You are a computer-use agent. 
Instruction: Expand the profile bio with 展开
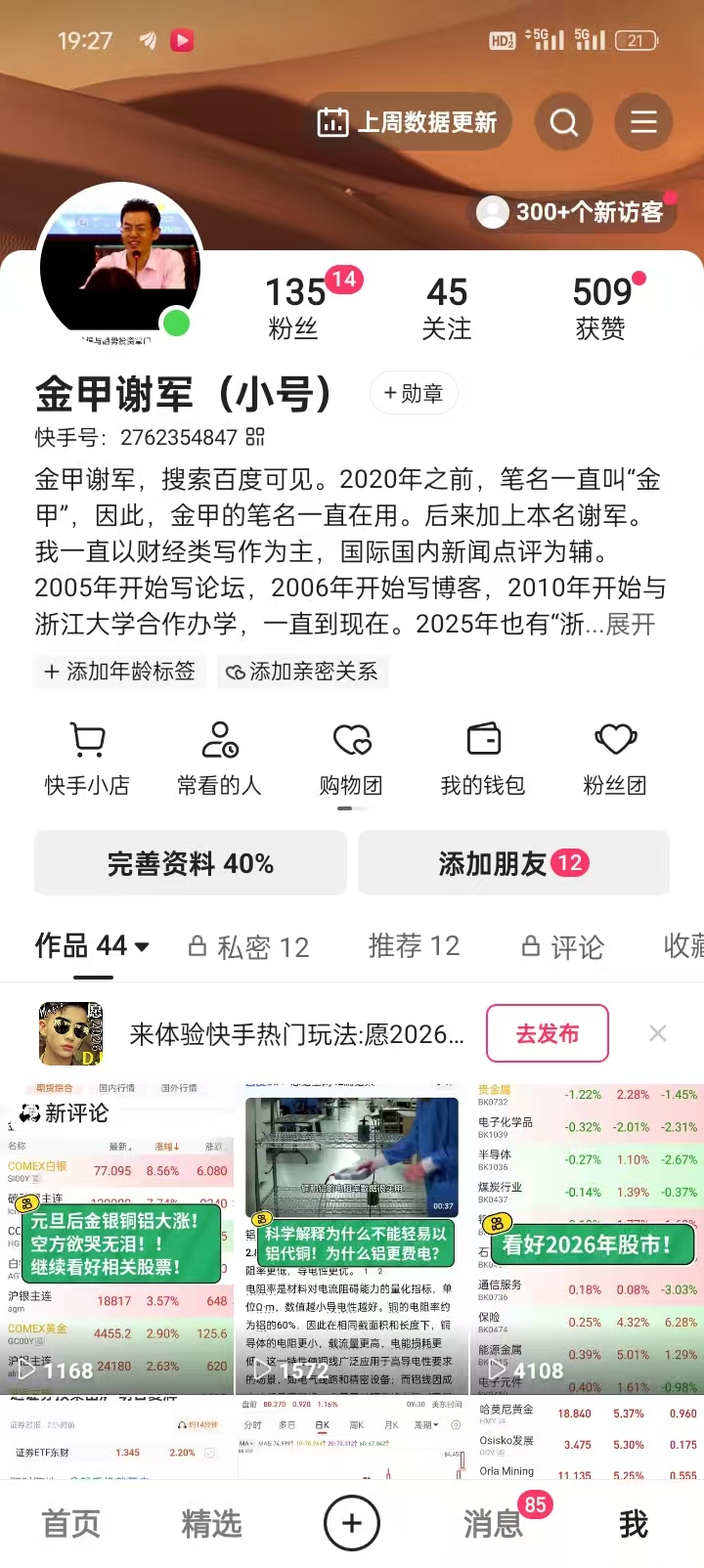(x=631, y=624)
